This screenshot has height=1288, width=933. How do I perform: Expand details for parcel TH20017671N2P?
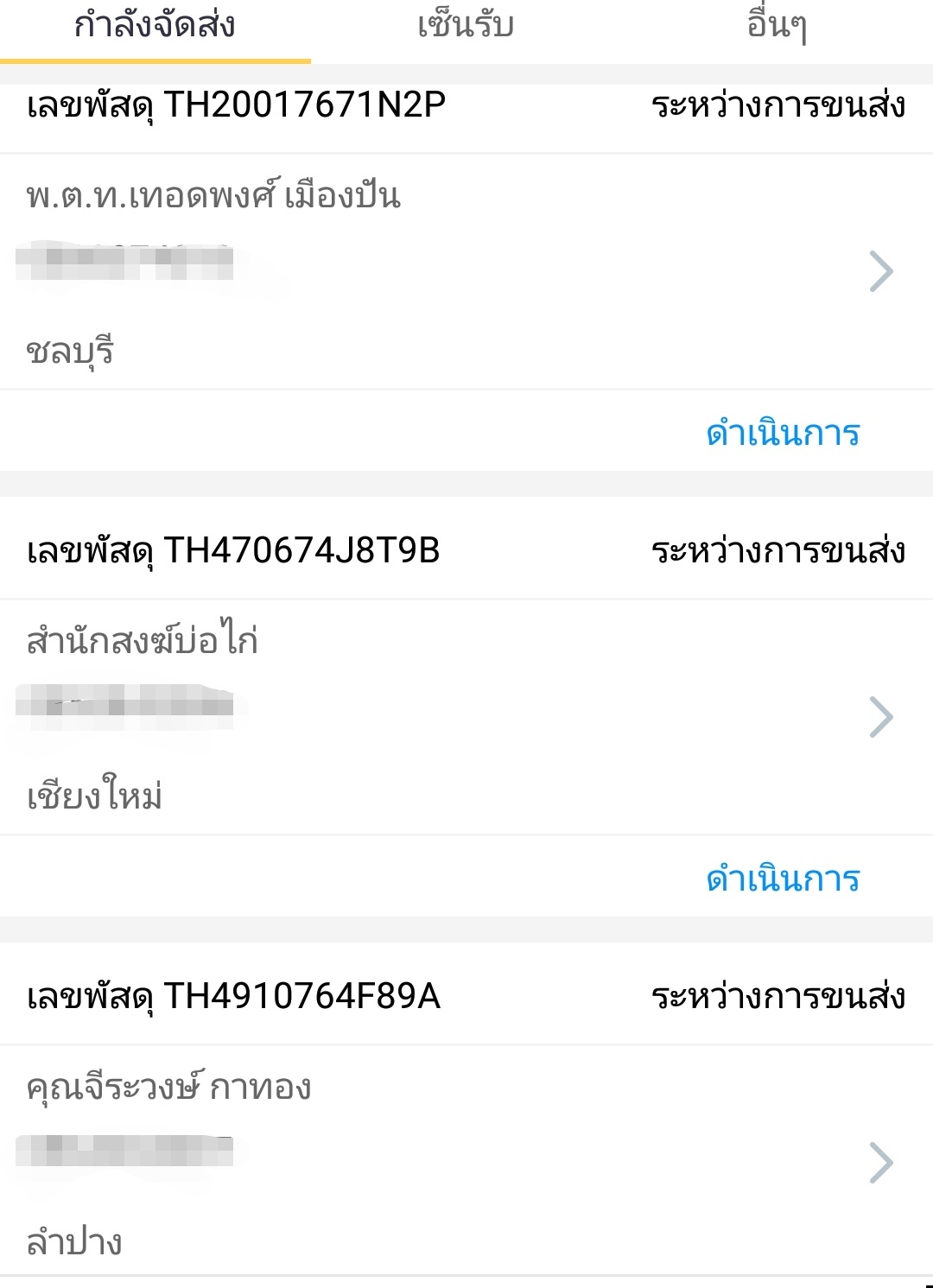pyautogui.click(x=883, y=270)
